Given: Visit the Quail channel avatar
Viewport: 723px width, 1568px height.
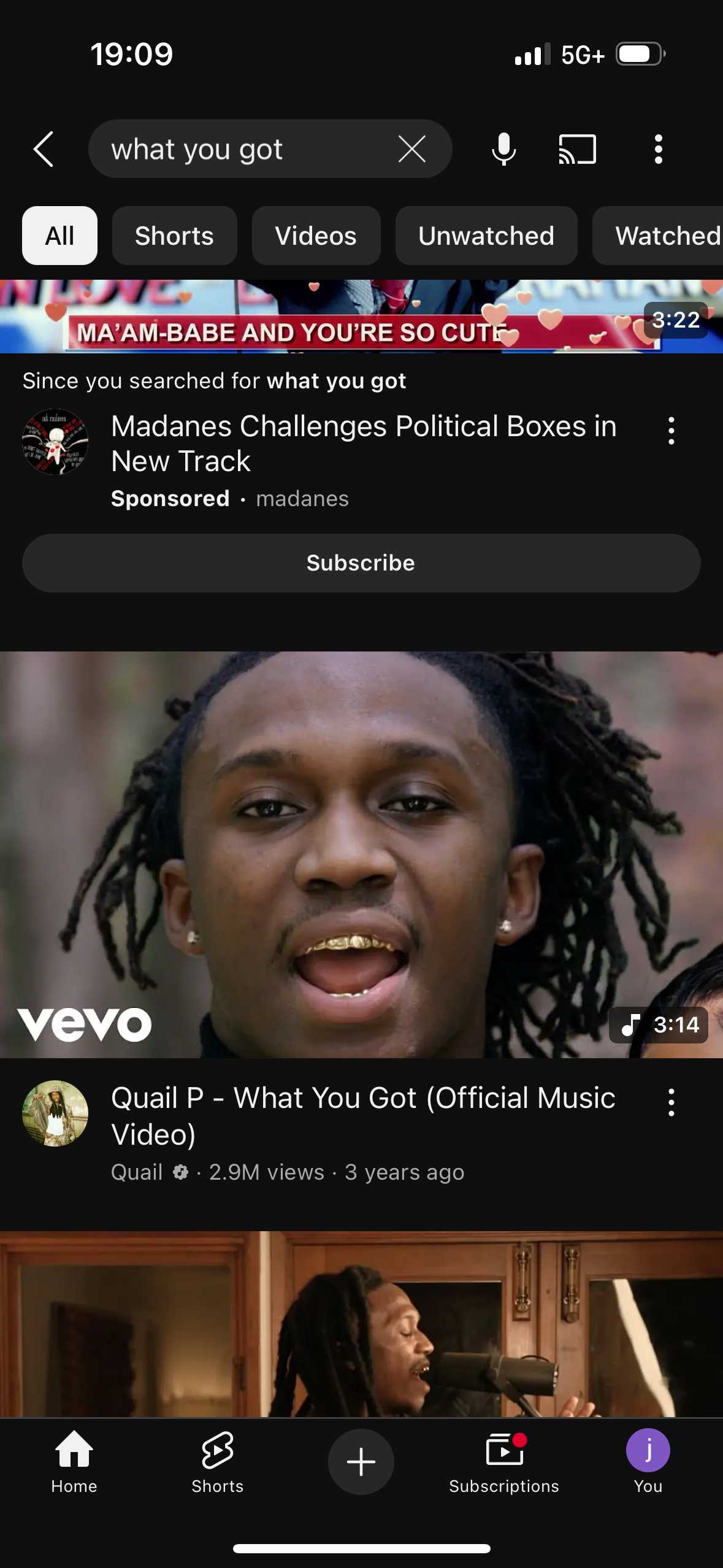Looking at the screenshot, I should (55, 1113).
